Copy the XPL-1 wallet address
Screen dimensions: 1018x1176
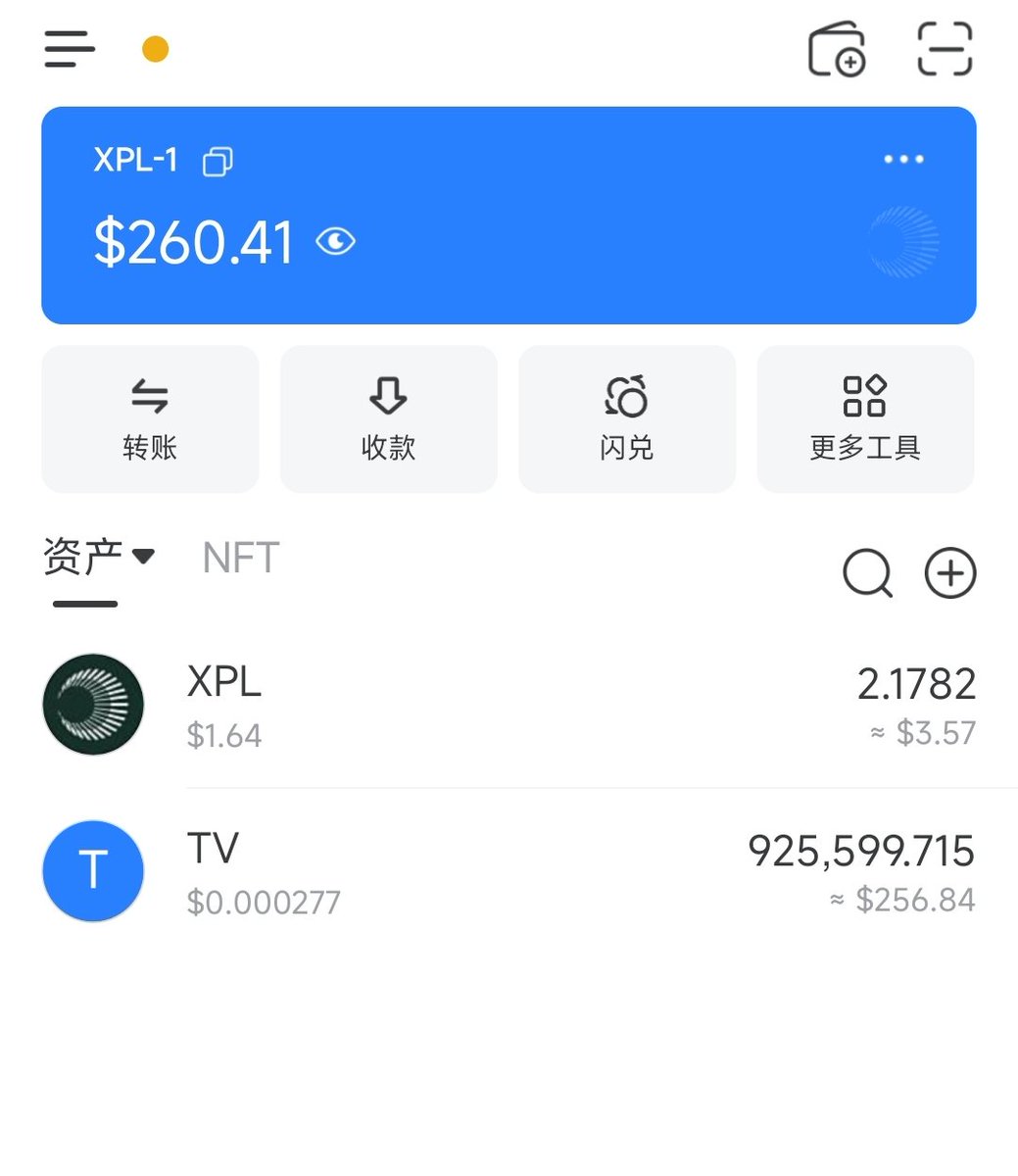point(218,162)
